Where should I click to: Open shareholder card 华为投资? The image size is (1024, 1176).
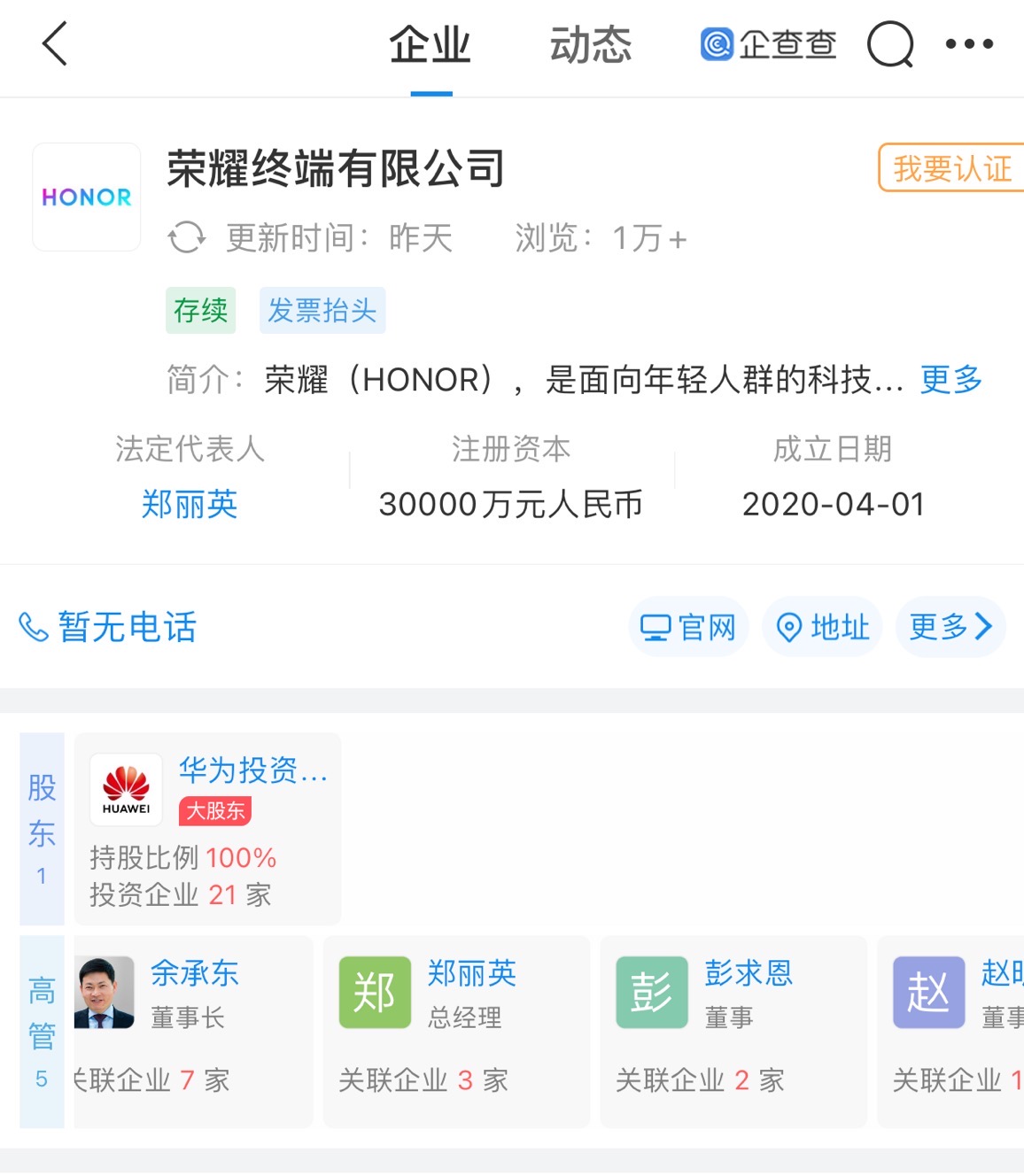click(208, 829)
